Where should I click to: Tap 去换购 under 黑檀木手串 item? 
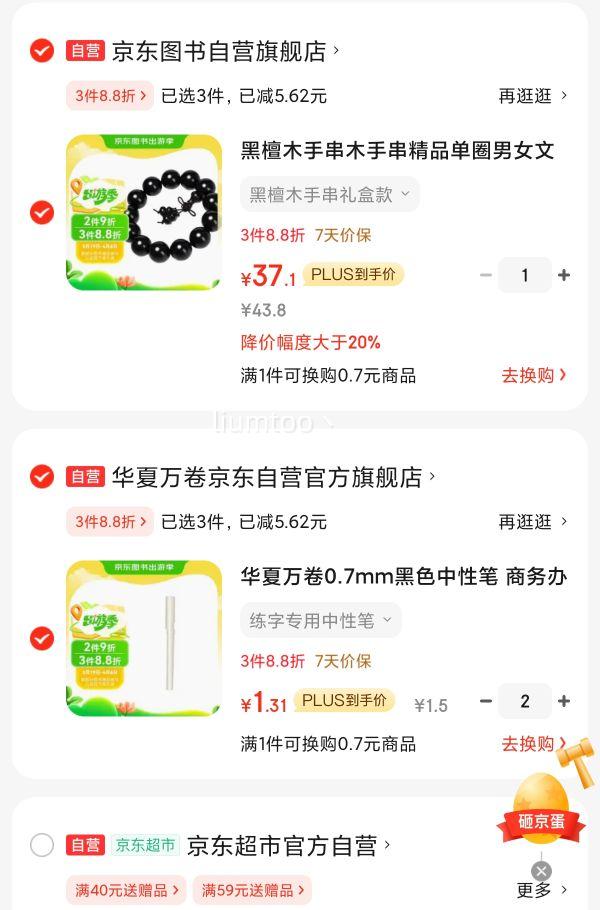tap(534, 375)
